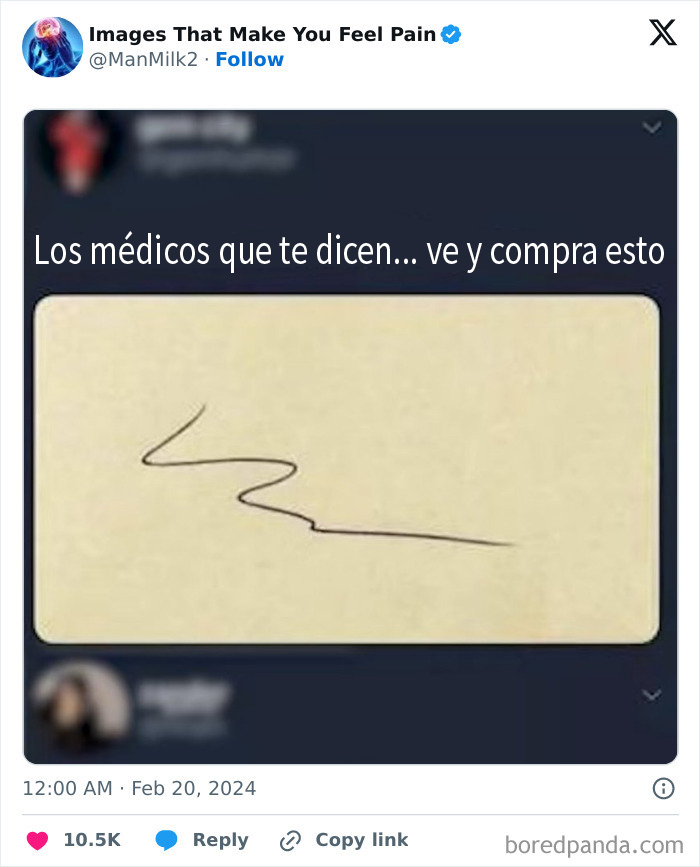Copy link to this post

coord(345,840)
